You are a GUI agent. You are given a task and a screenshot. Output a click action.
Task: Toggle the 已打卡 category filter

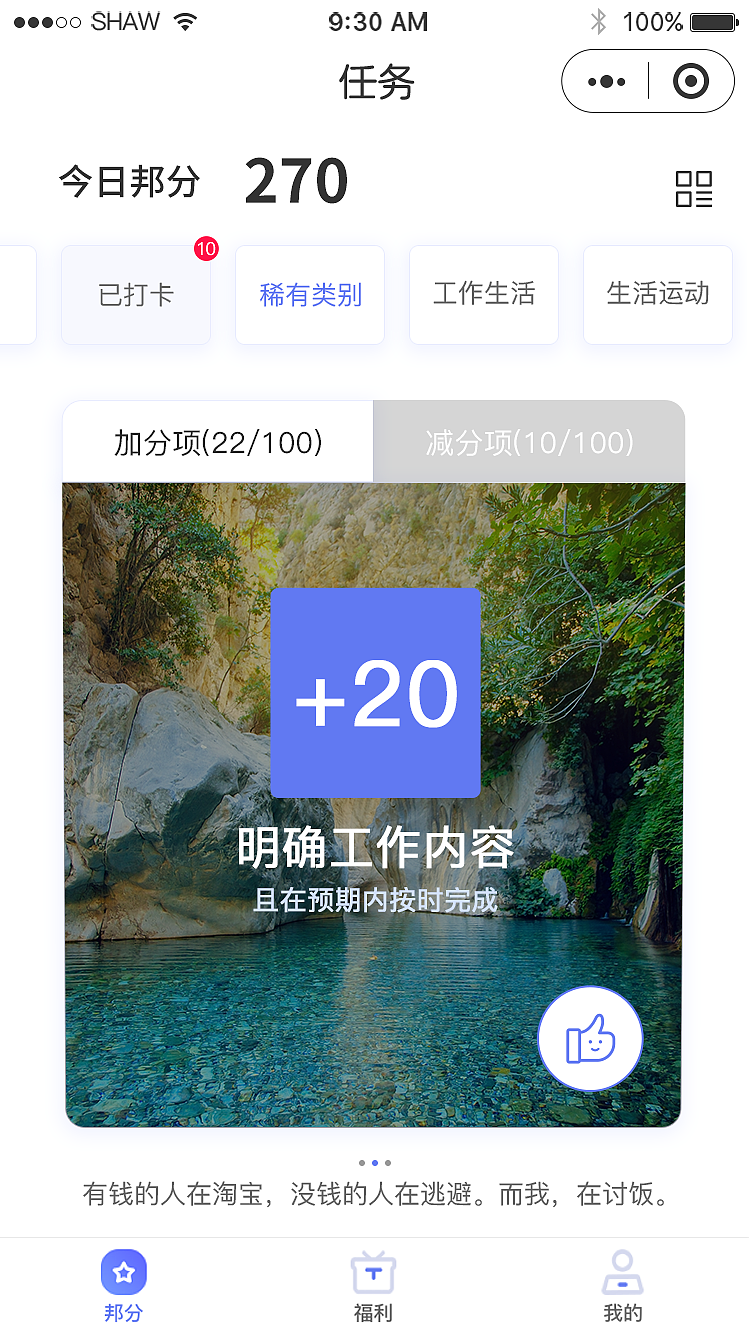point(135,294)
